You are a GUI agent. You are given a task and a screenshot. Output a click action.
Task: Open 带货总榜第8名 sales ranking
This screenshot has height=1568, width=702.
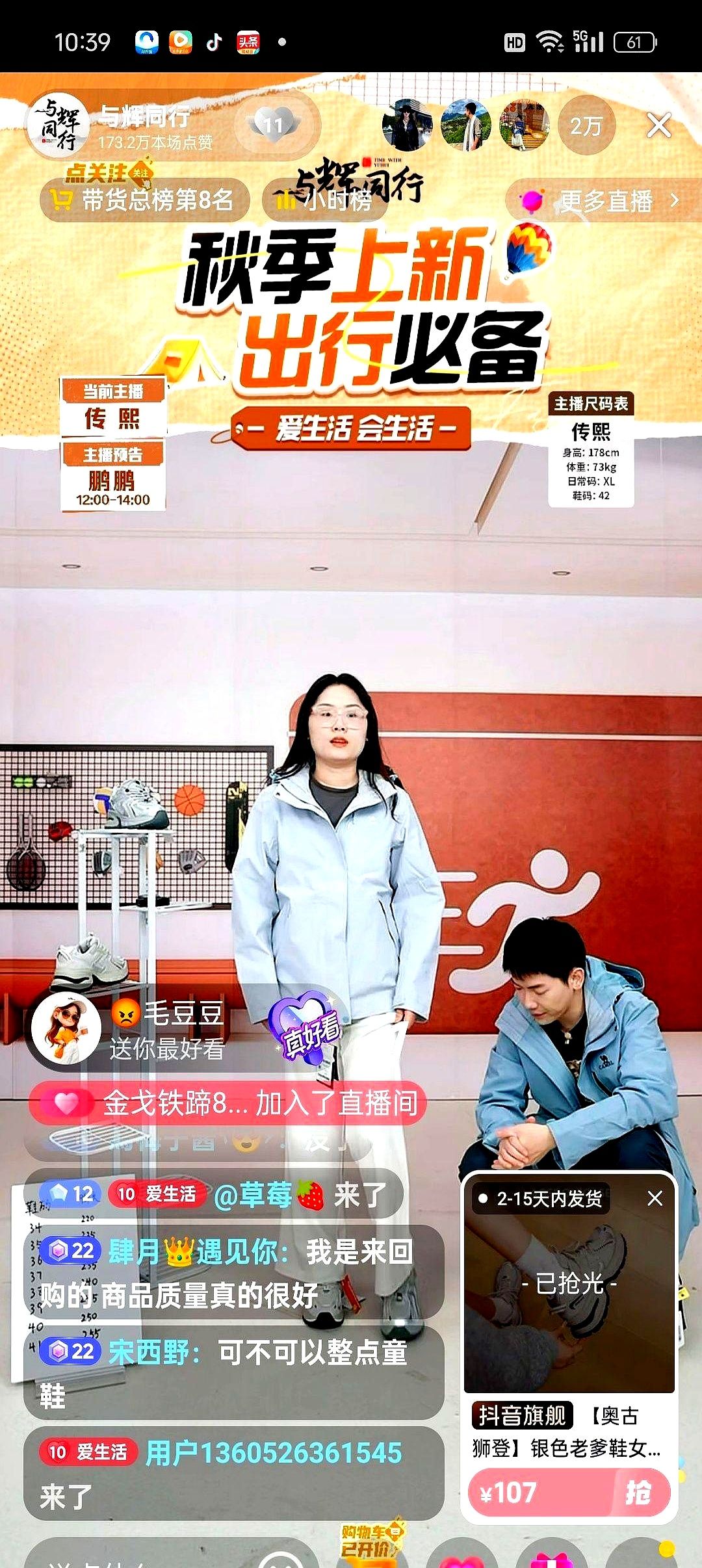(144, 200)
